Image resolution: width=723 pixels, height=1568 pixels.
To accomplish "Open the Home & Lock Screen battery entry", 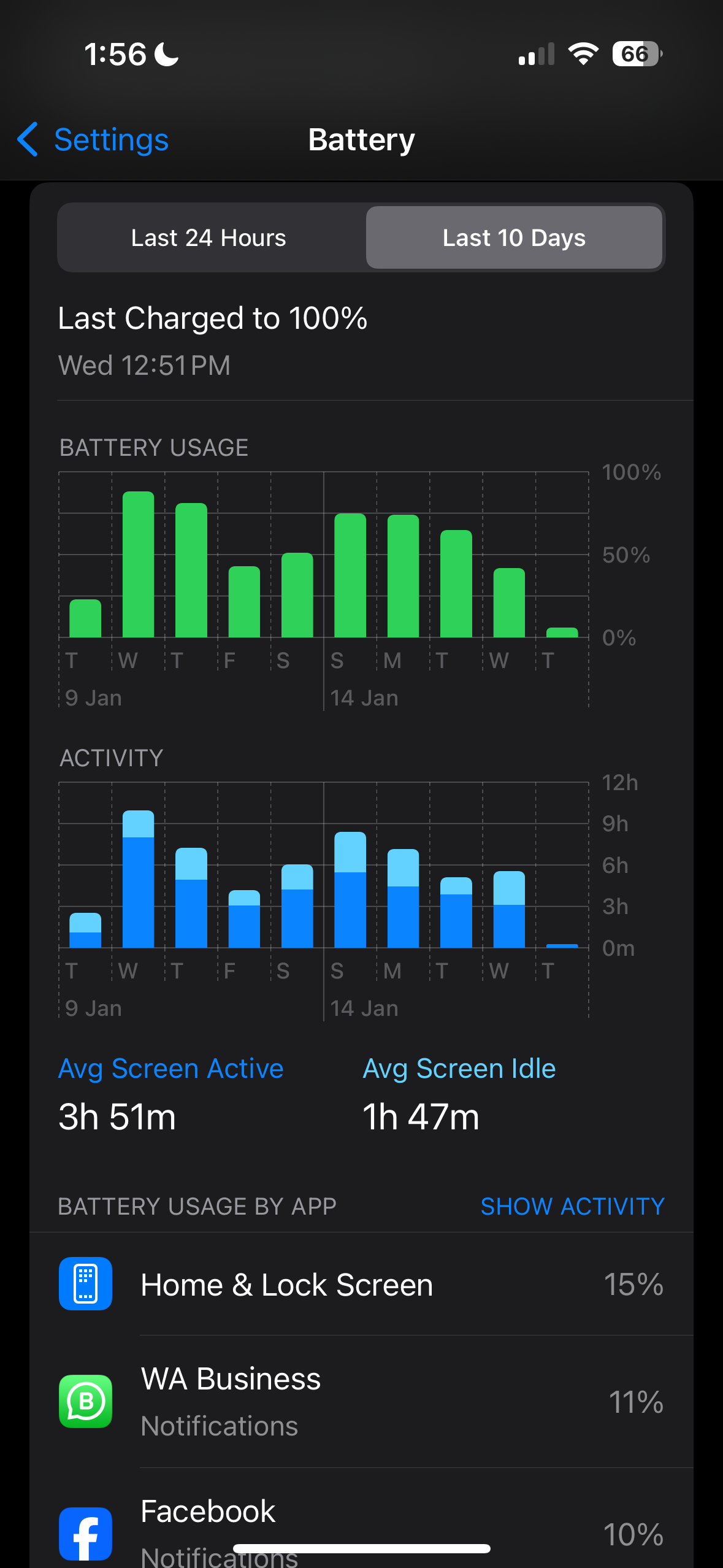I will point(286,1284).
